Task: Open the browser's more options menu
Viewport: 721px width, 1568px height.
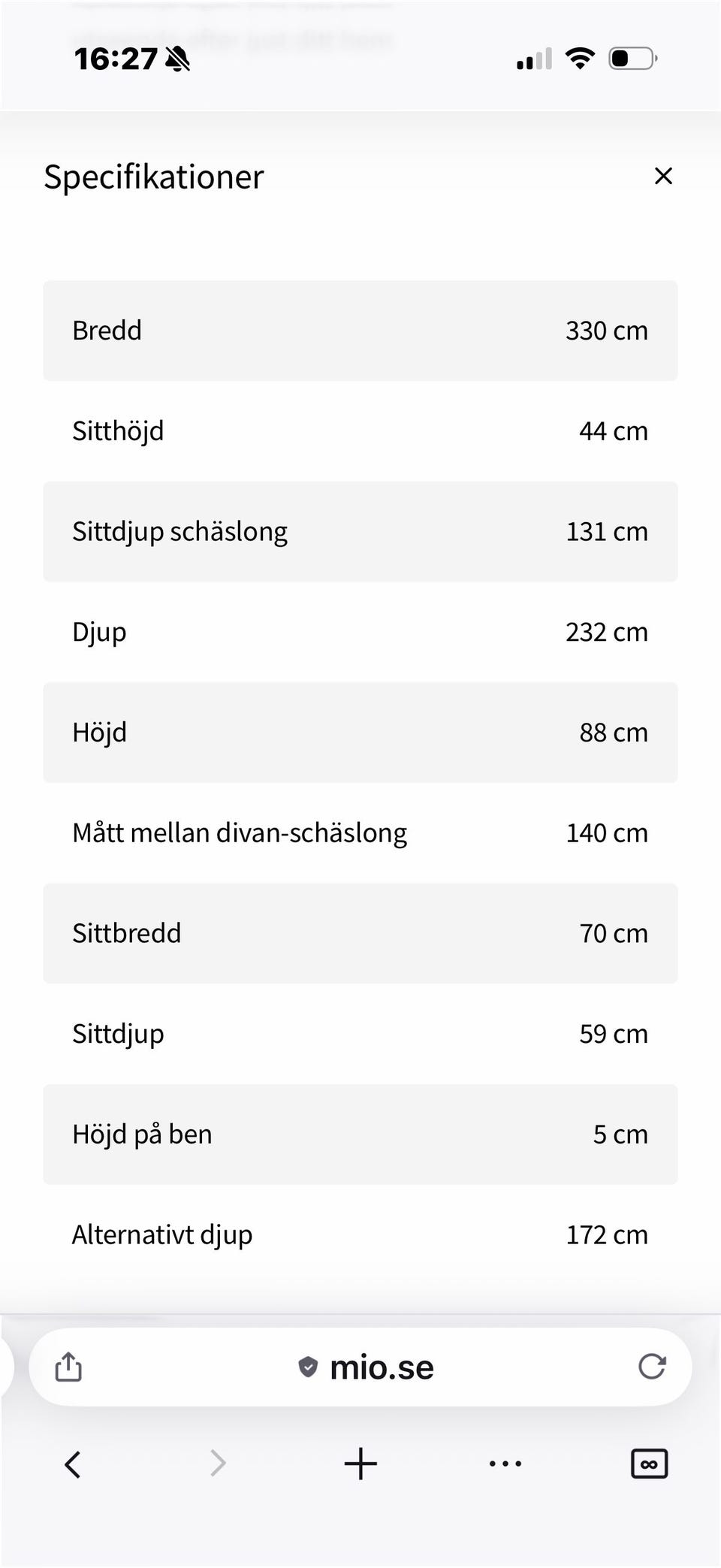Action: coord(505,1464)
